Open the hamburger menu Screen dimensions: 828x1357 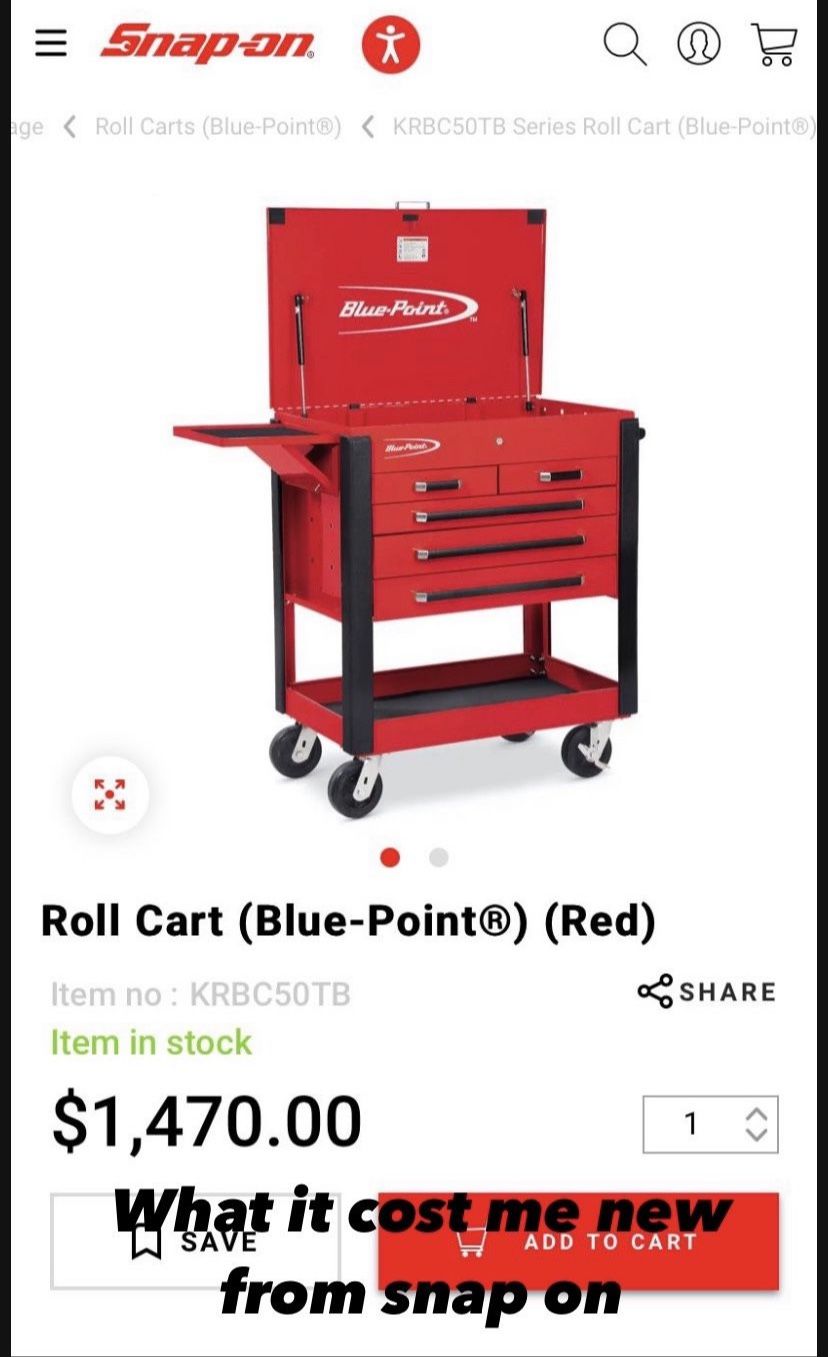click(x=50, y=43)
